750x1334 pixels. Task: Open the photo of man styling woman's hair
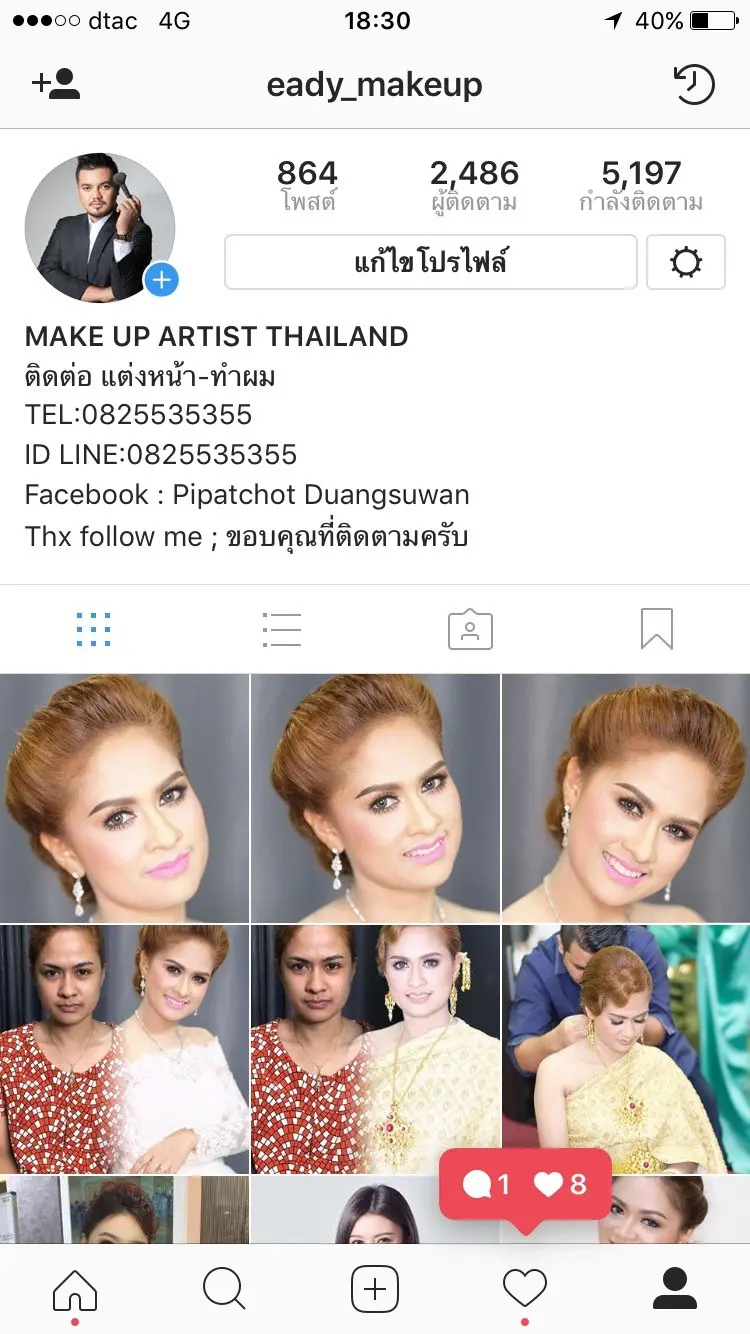pyautogui.click(x=626, y=1048)
